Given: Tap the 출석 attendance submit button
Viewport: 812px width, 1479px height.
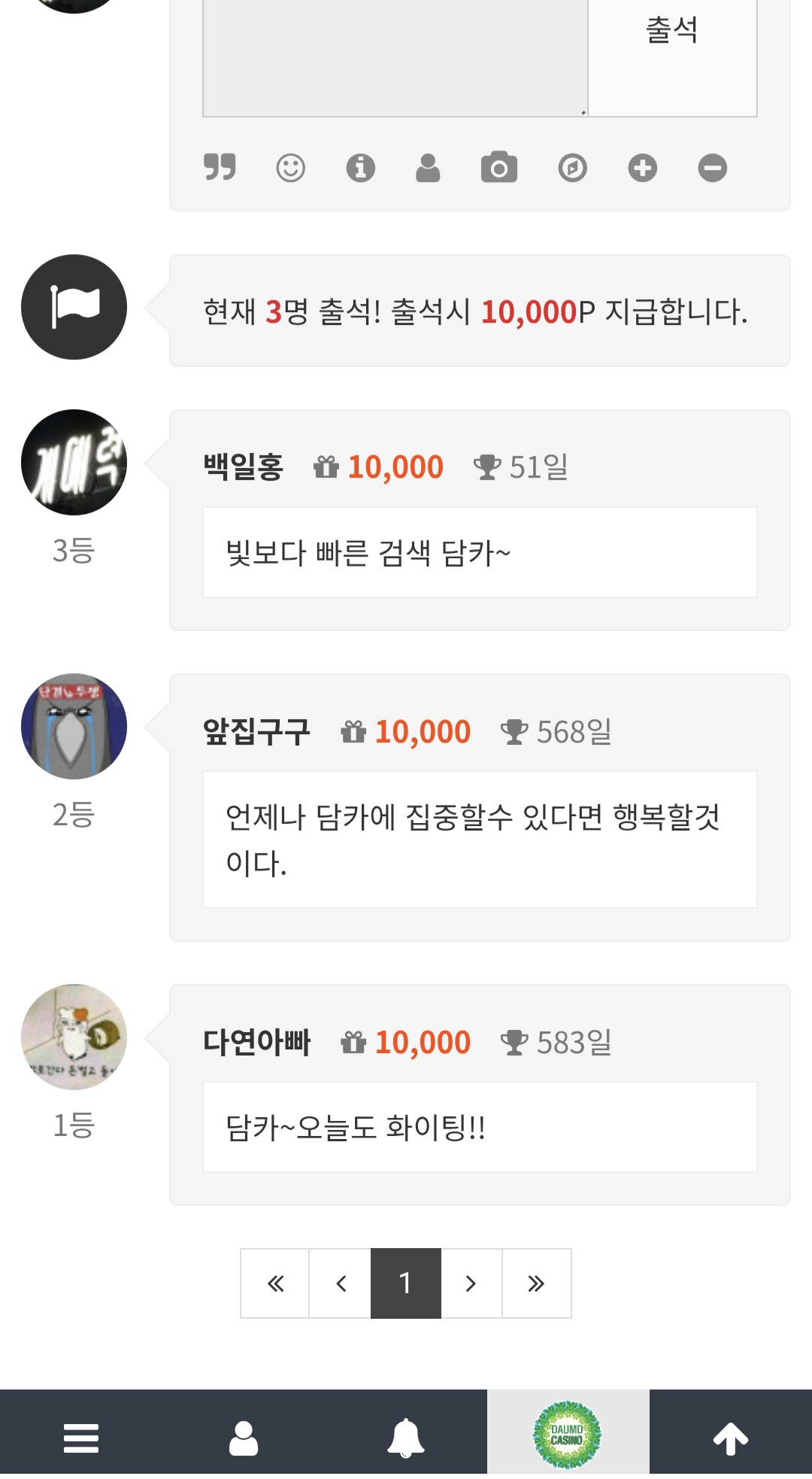Looking at the screenshot, I should [x=671, y=45].
